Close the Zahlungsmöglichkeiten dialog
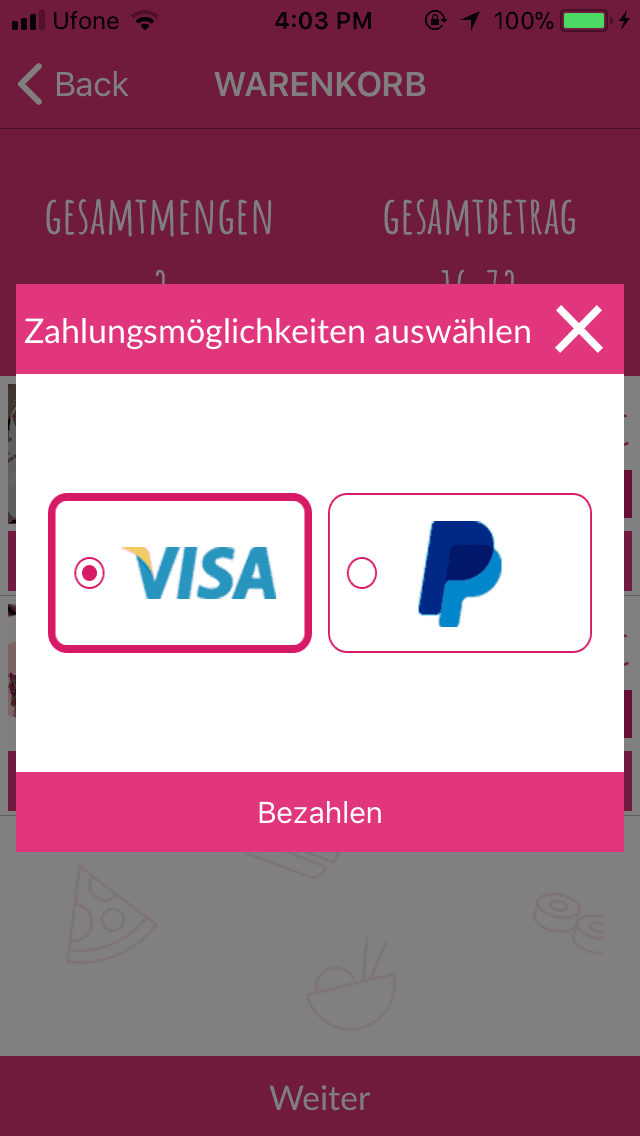 [x=579, y=330]
